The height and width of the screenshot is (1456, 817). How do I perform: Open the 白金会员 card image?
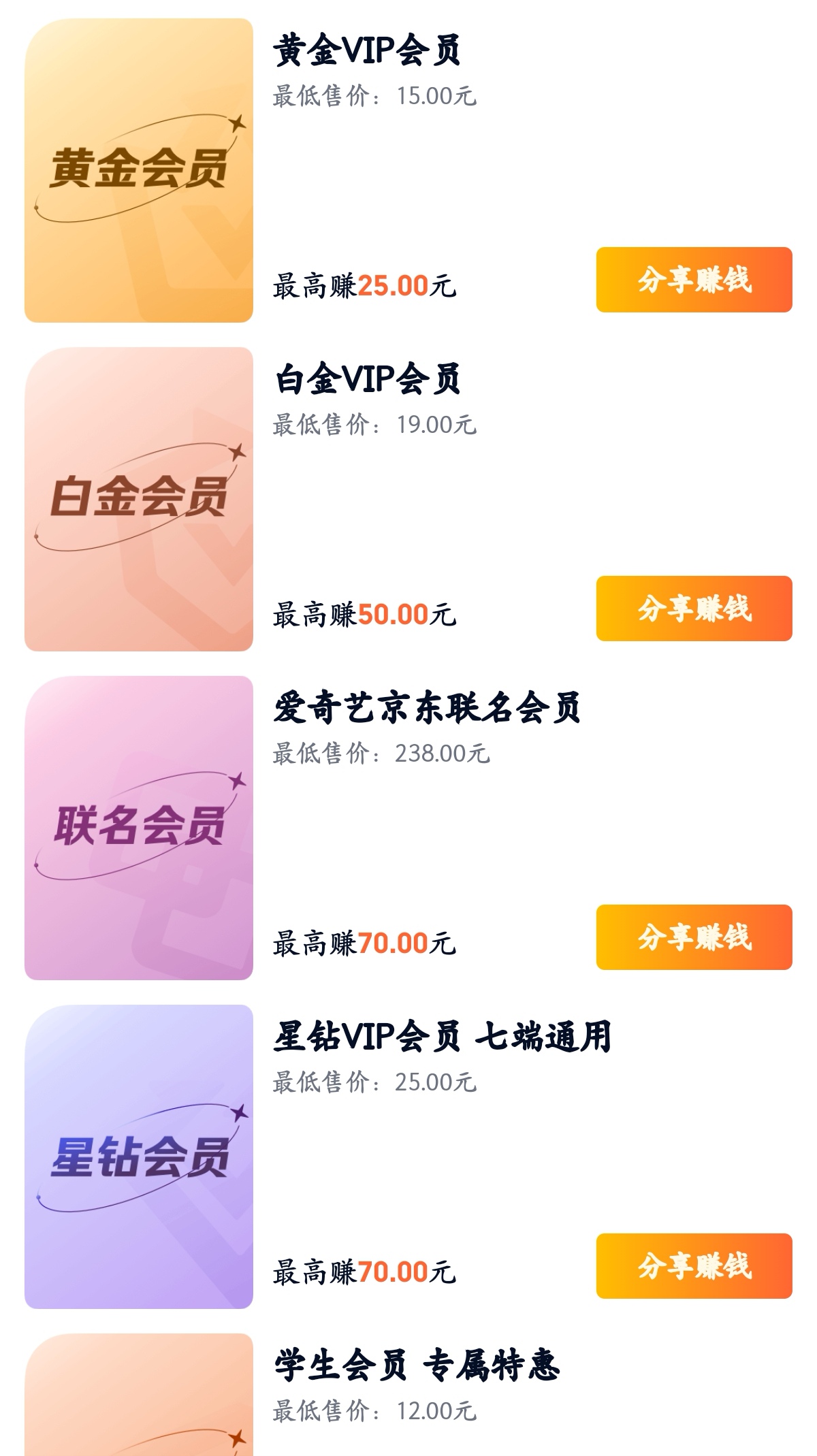[x=139, y=499]
